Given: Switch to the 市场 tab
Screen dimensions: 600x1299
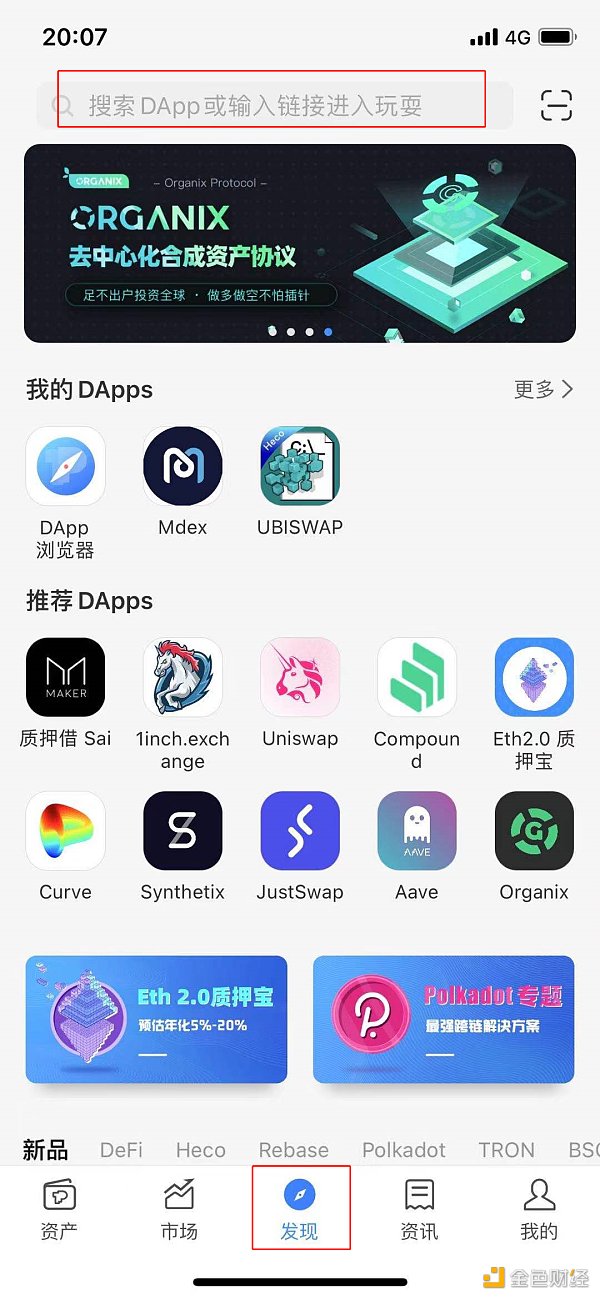Looking at the screenshot, I should click(x=179, y=1208).
